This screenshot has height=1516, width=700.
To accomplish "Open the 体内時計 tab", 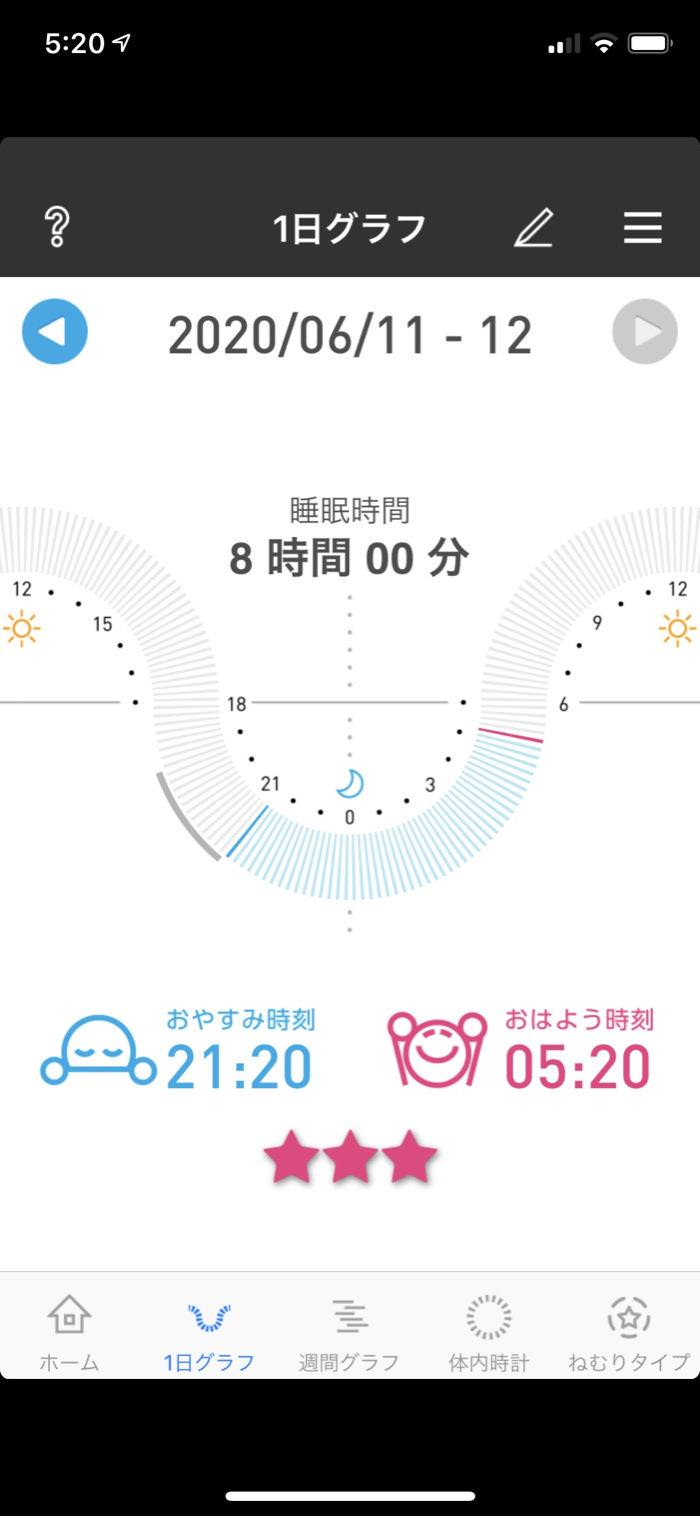I will pos(489,1332).
